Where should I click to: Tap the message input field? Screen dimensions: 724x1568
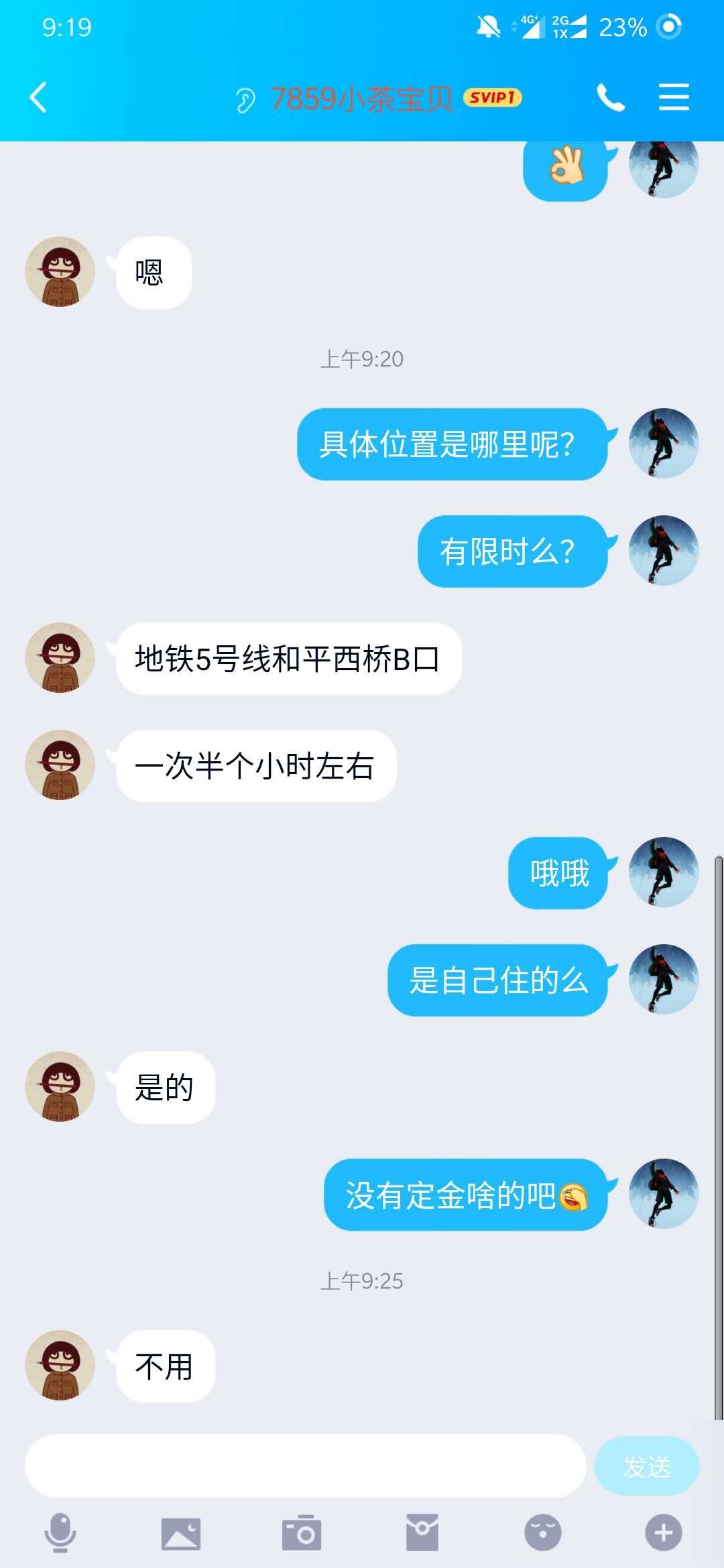[x=305, y=1465]
